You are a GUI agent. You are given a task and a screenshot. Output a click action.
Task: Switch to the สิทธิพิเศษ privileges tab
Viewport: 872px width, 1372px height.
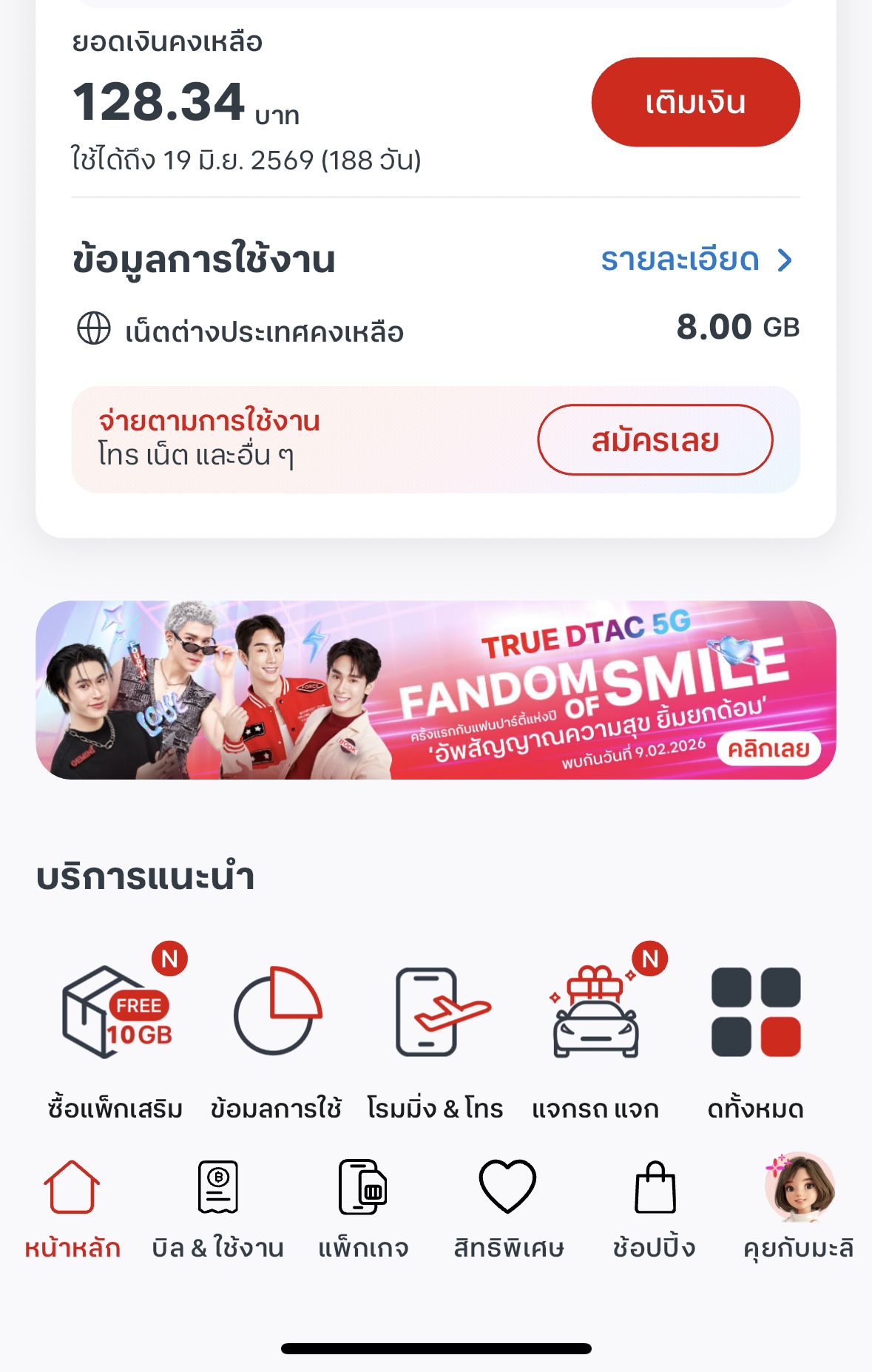[x=508, y=1207]
